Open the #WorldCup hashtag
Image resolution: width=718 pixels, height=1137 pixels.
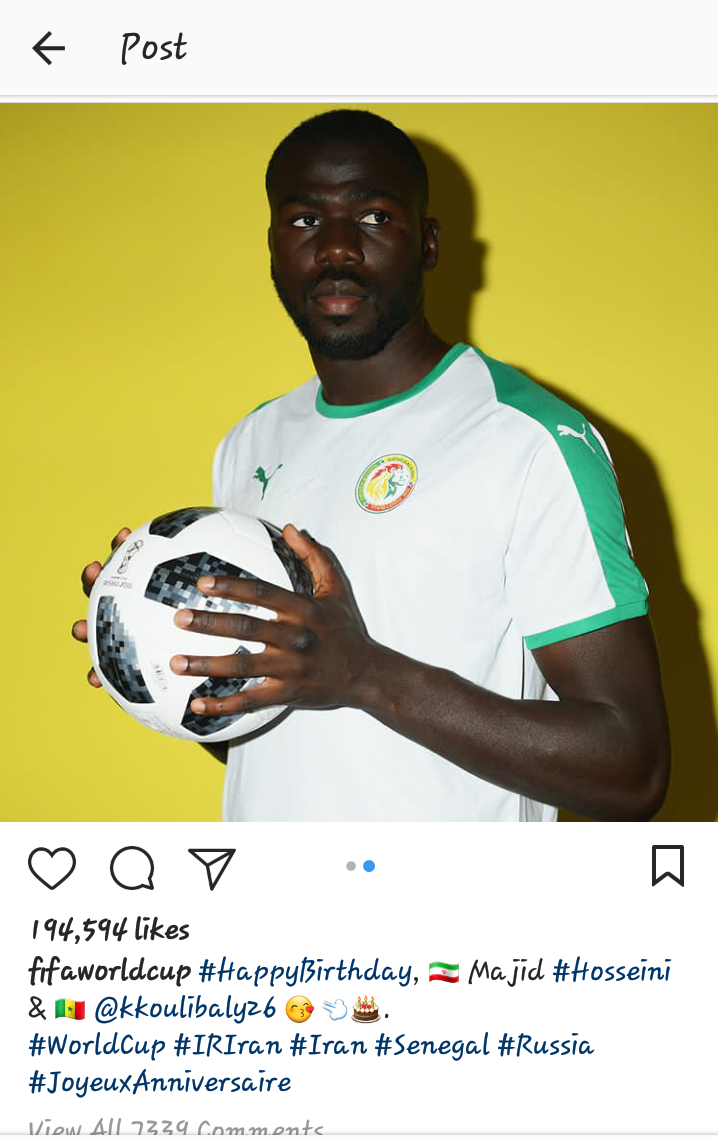click(x=97, y=1046)
